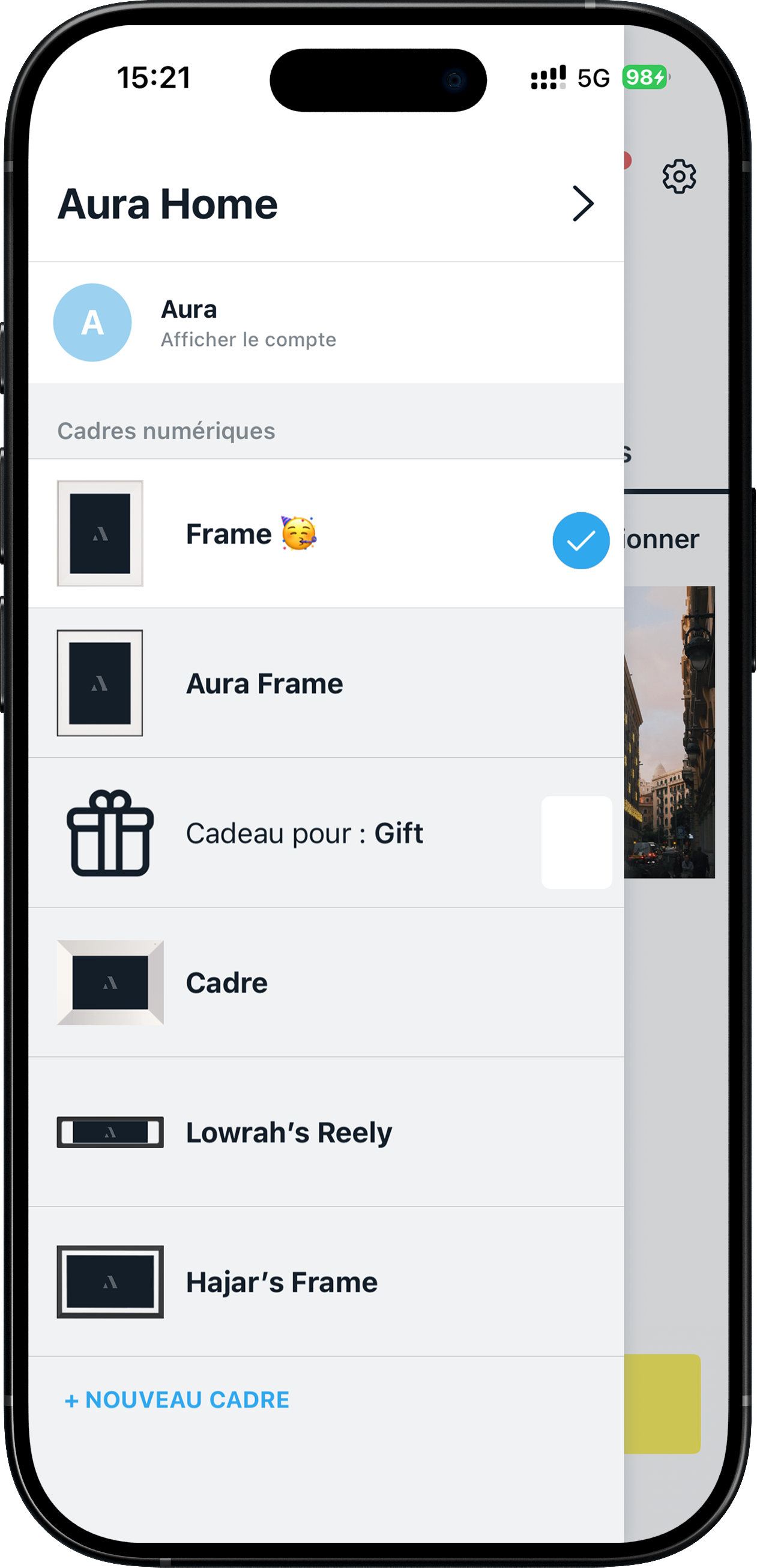757x1568 pixels.
Task: Select the Frame with party emoji
Action: pos(251,534)
